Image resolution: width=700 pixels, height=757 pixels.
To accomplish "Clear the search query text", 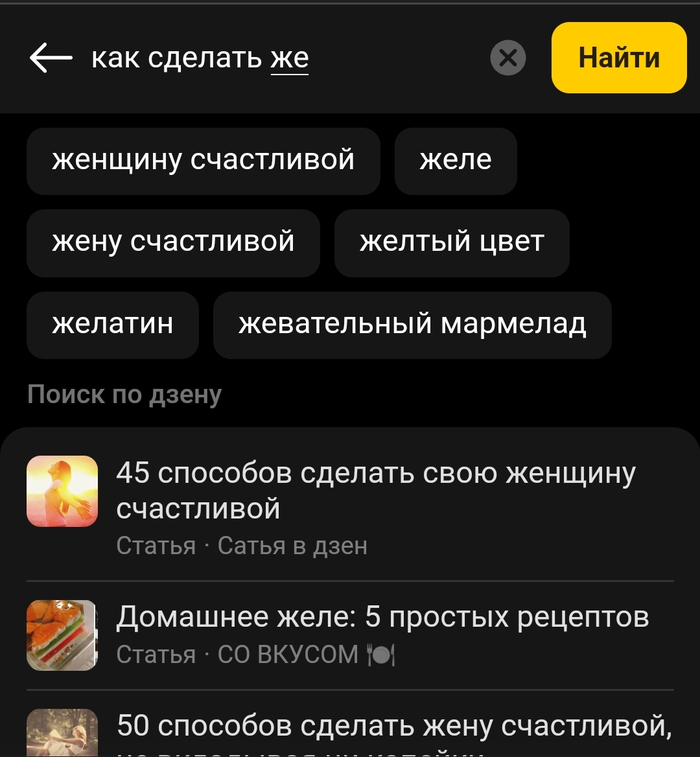I will pyautogui.click(x=508, y=58).
